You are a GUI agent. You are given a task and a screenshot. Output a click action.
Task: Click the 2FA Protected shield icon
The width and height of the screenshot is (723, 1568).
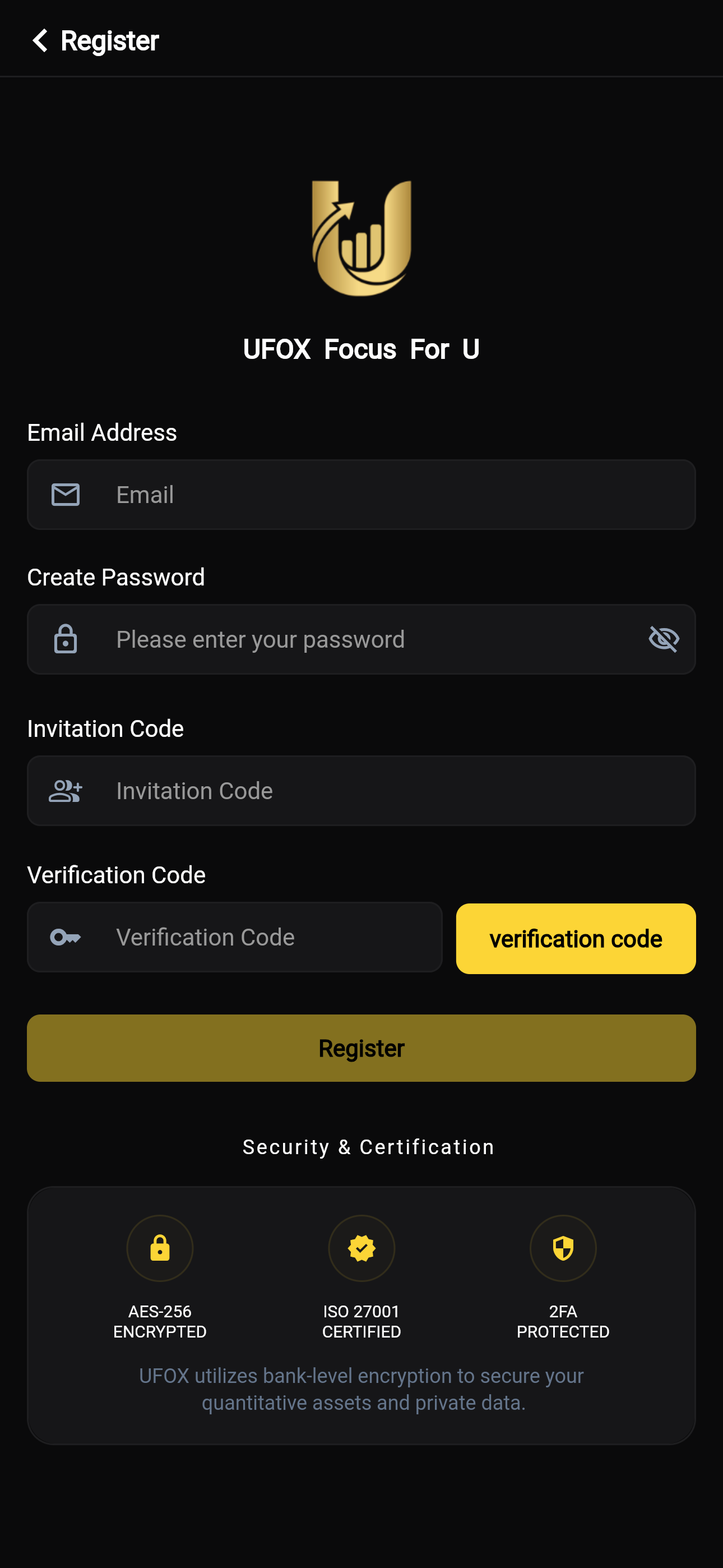tap(562, 1248)
